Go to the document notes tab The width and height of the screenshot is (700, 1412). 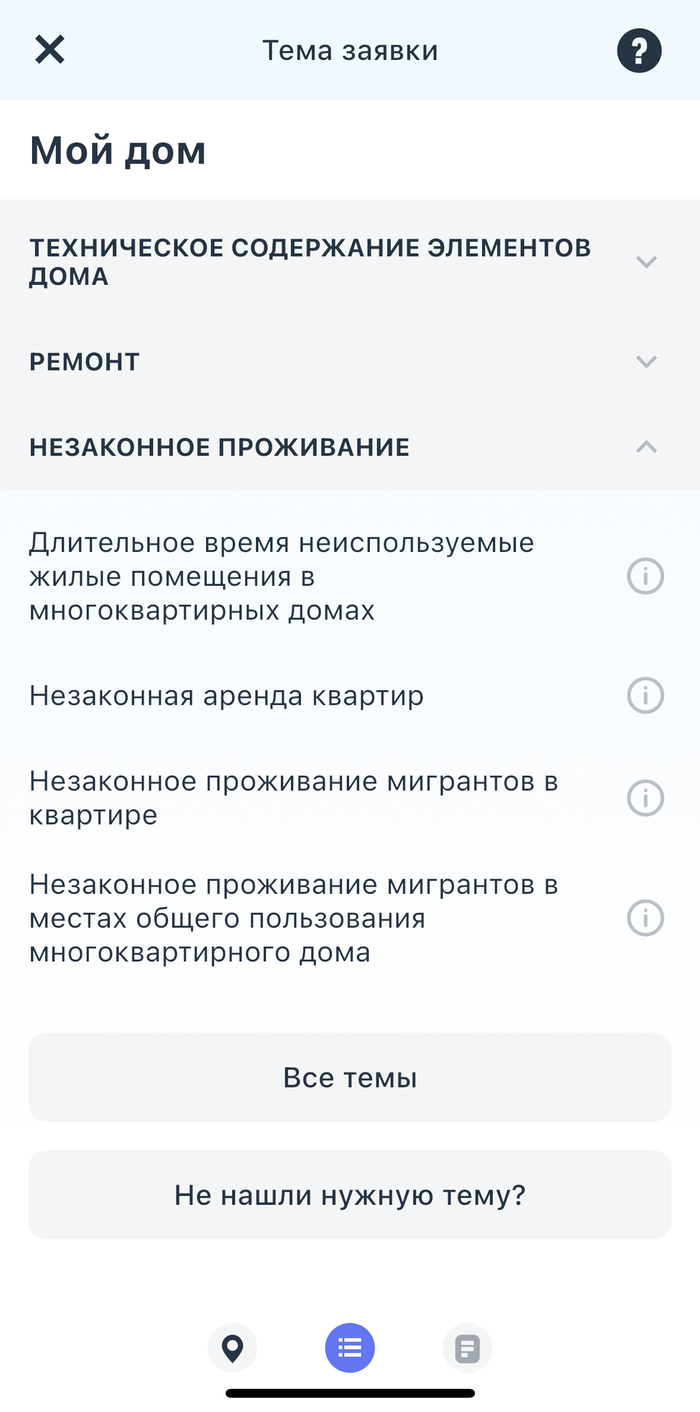[x=467, y=1348]
